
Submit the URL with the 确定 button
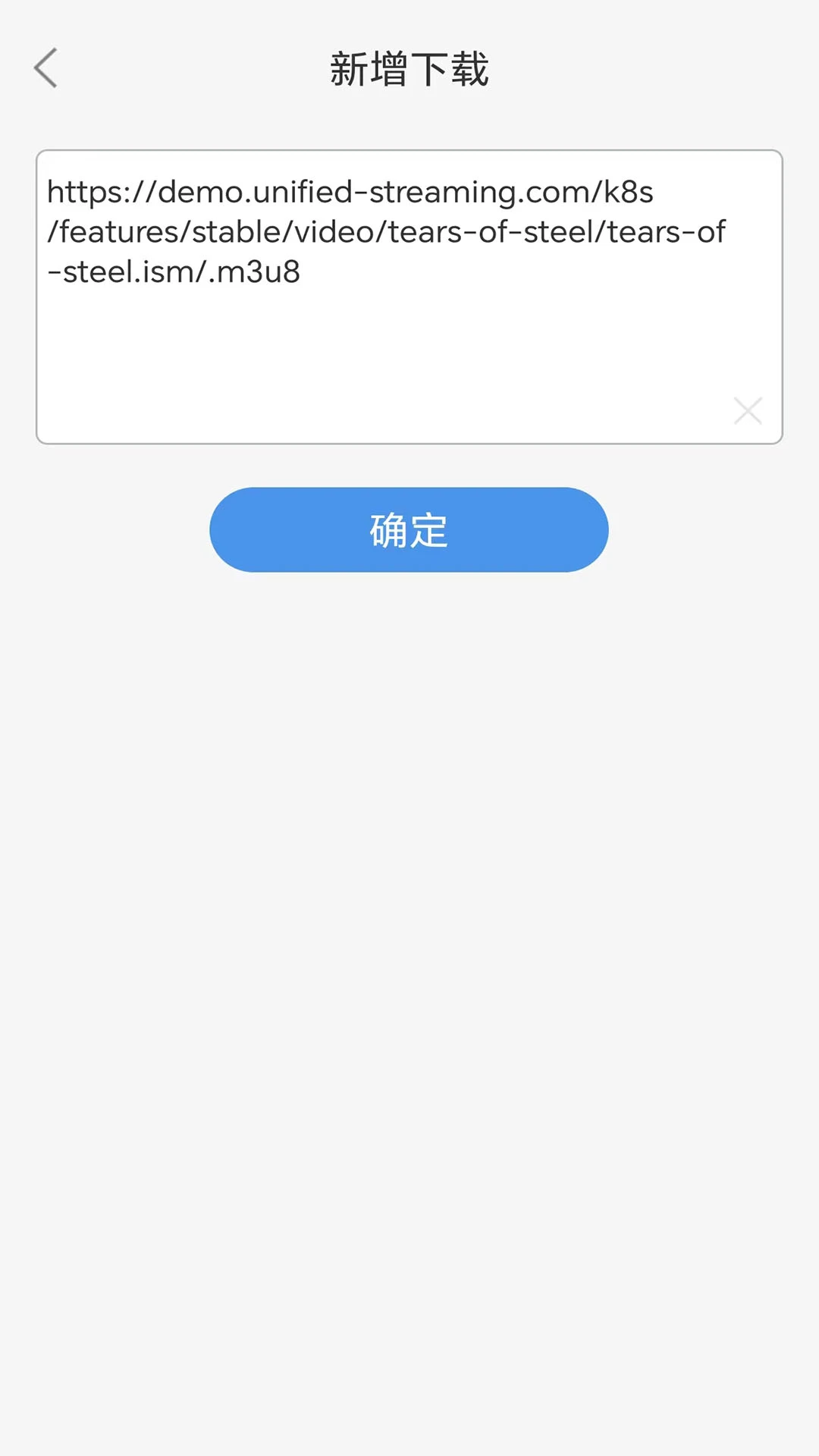pos(409,530)
